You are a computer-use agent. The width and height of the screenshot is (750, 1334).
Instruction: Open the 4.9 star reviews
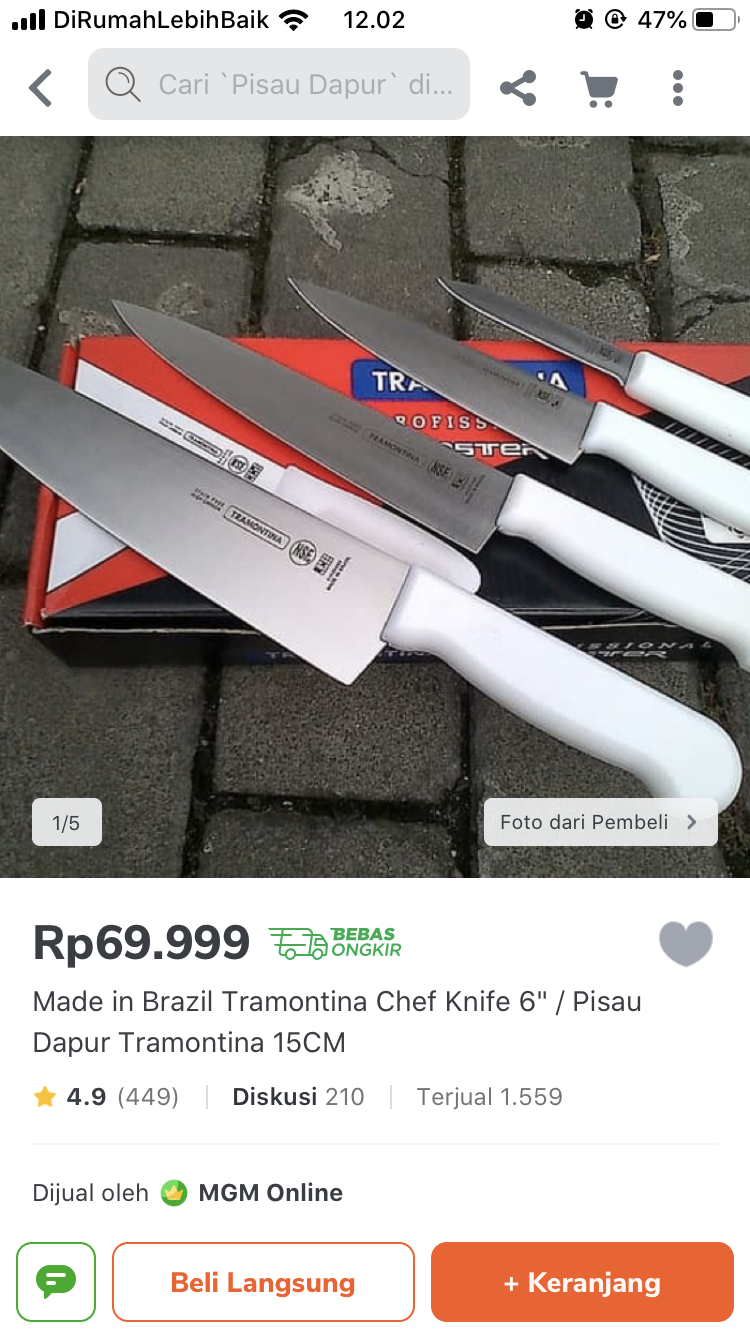click(106, 1097)
